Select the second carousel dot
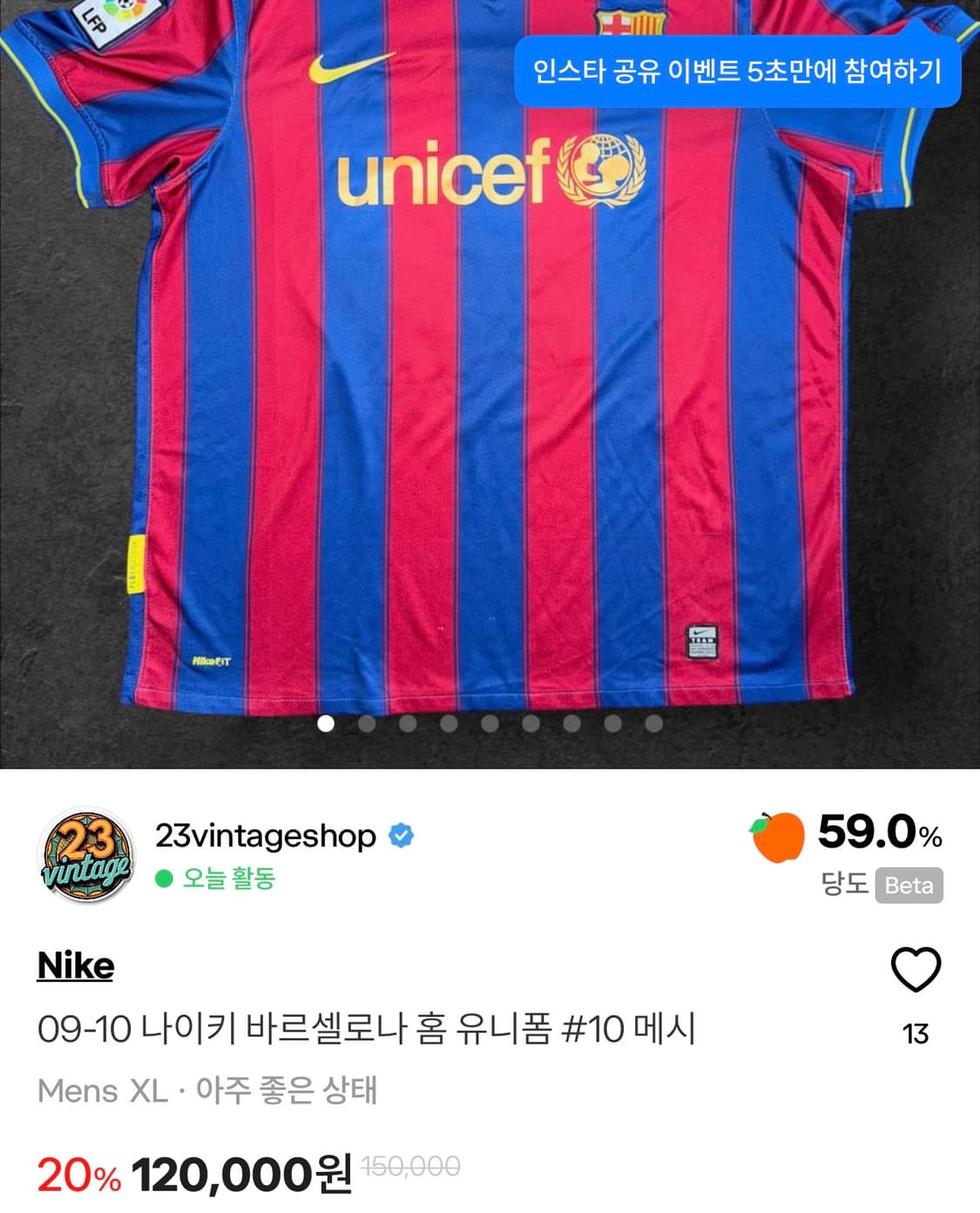This screenshot has height=1213, width=980. (x=368, y=723)
